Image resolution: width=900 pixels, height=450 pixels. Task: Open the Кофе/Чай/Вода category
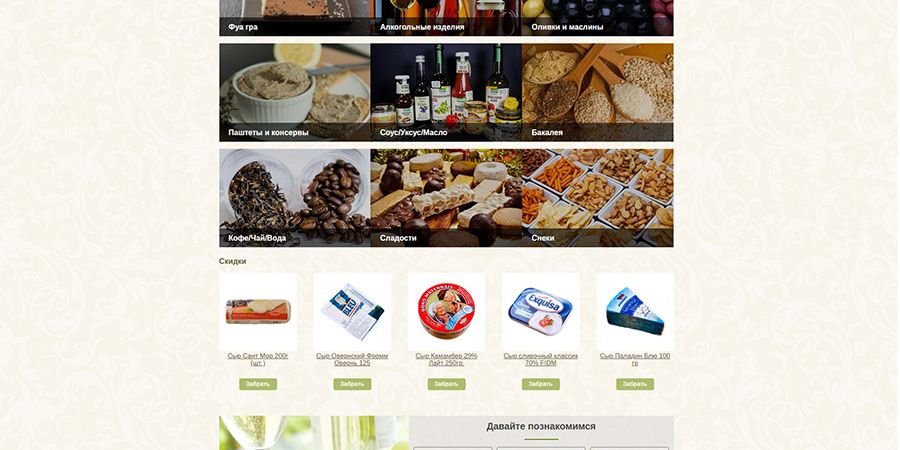pyautogui.click(x=294, y=197)
